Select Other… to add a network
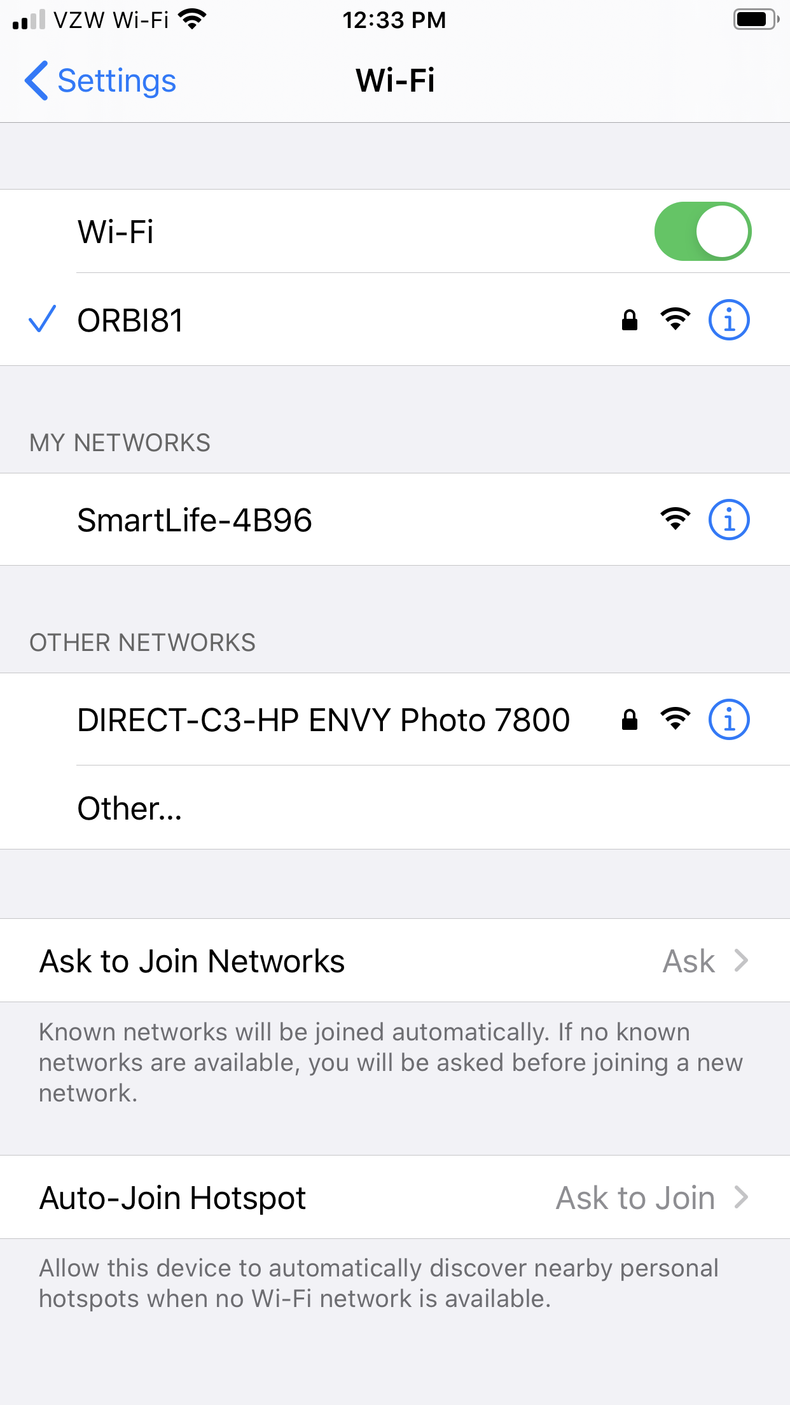Viewport: 790px width, 1405px height. (x=130, y=808)
